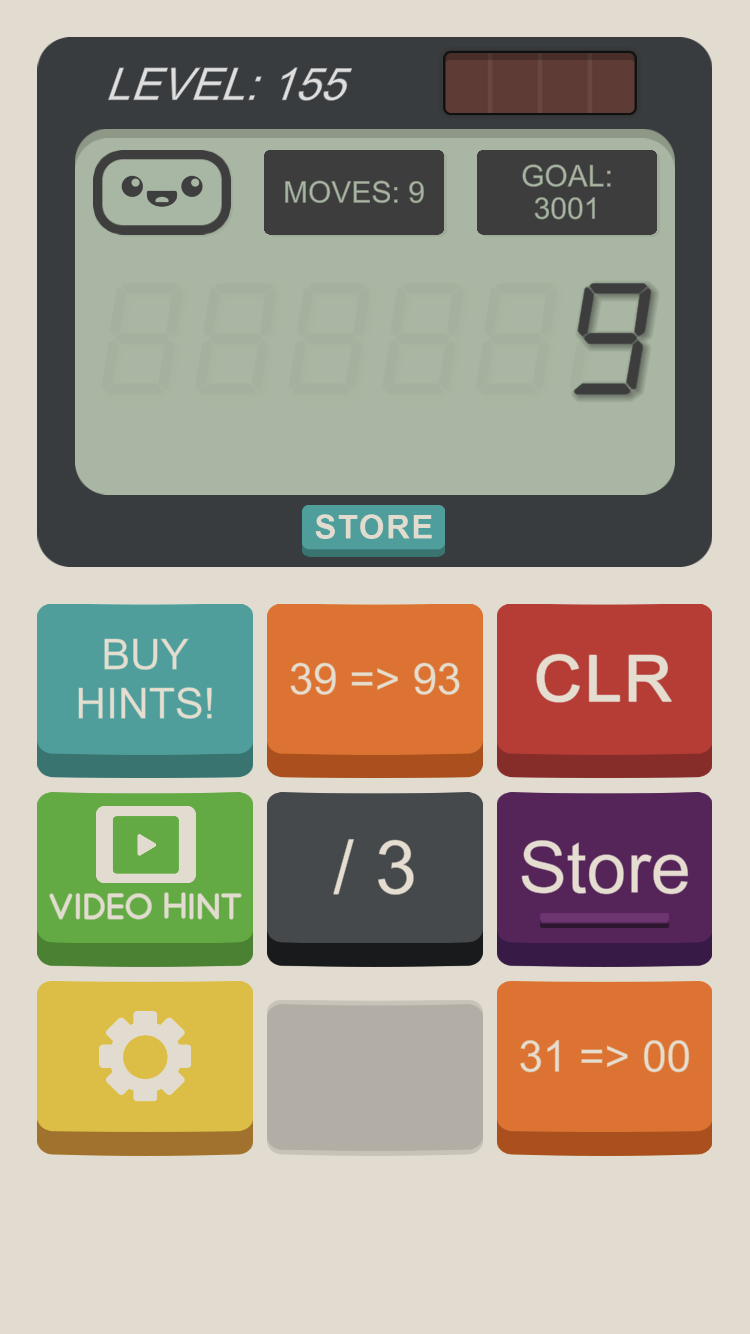Open settings with the gear button
This screenshot has height=1334, width=750.
tap(145, 1057)
